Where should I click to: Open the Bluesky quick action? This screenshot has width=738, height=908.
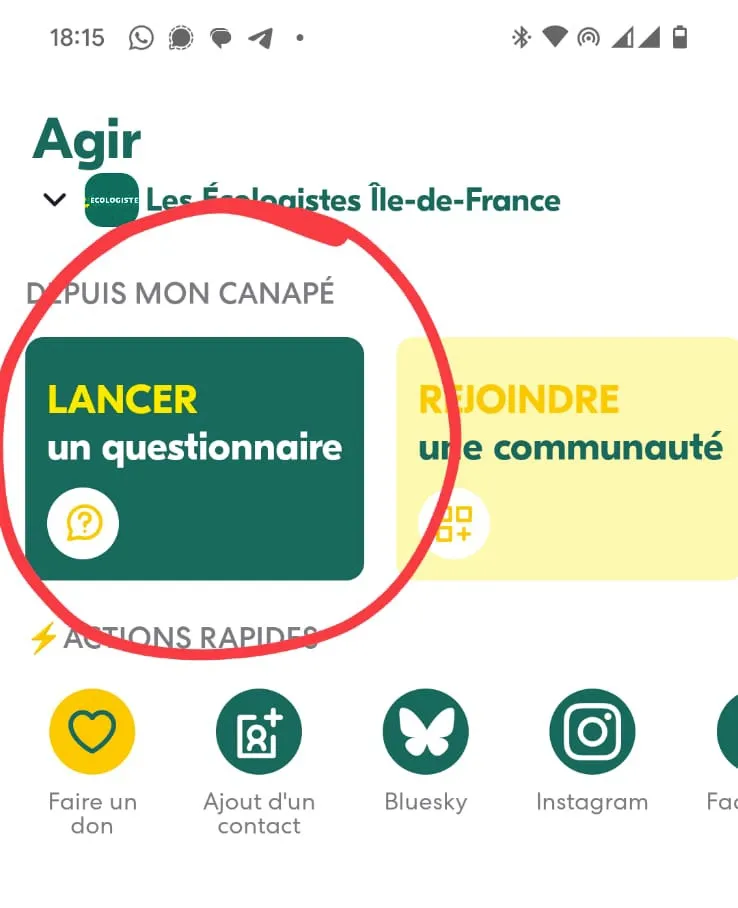[x=426, y=731]
